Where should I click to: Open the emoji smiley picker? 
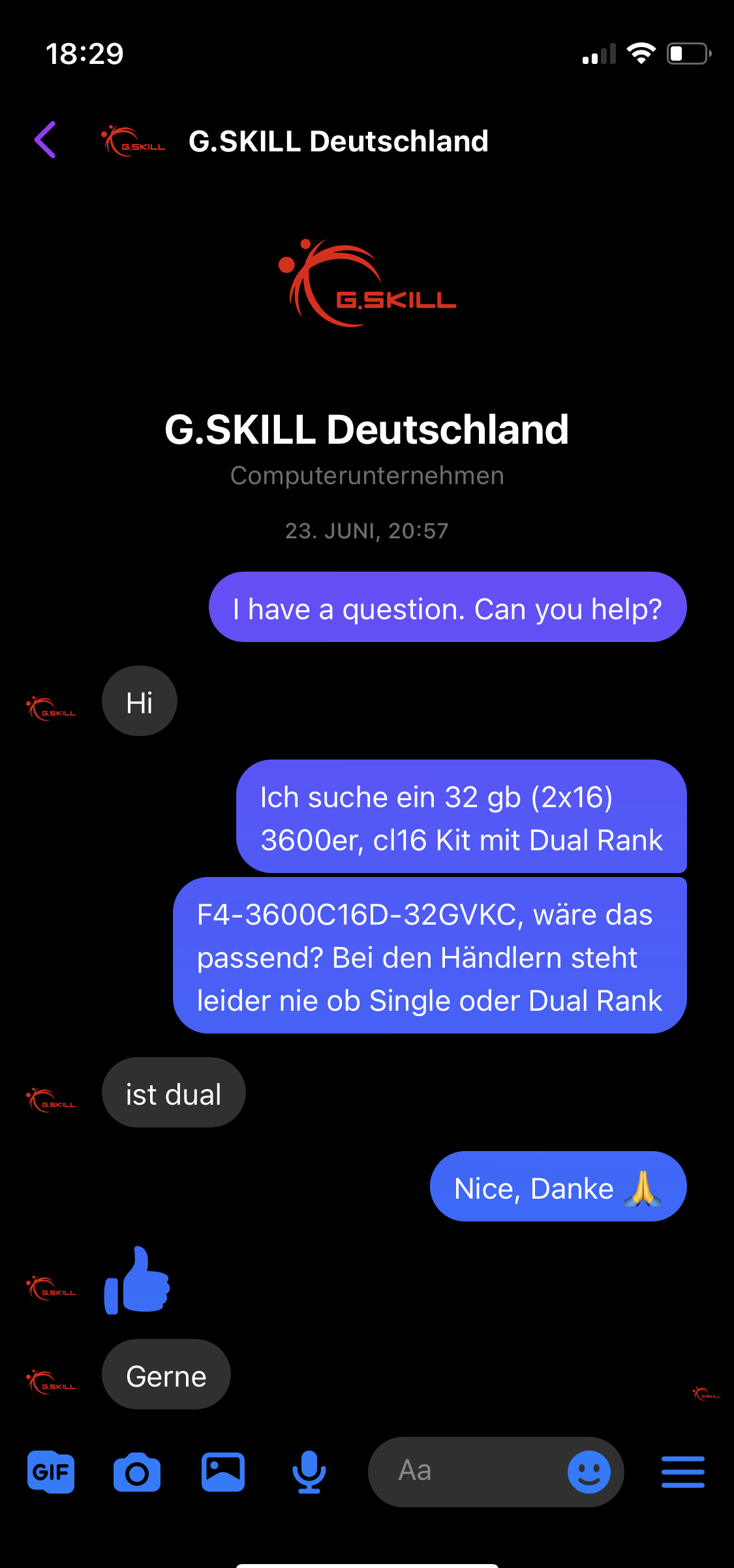tap(589, 1472)
